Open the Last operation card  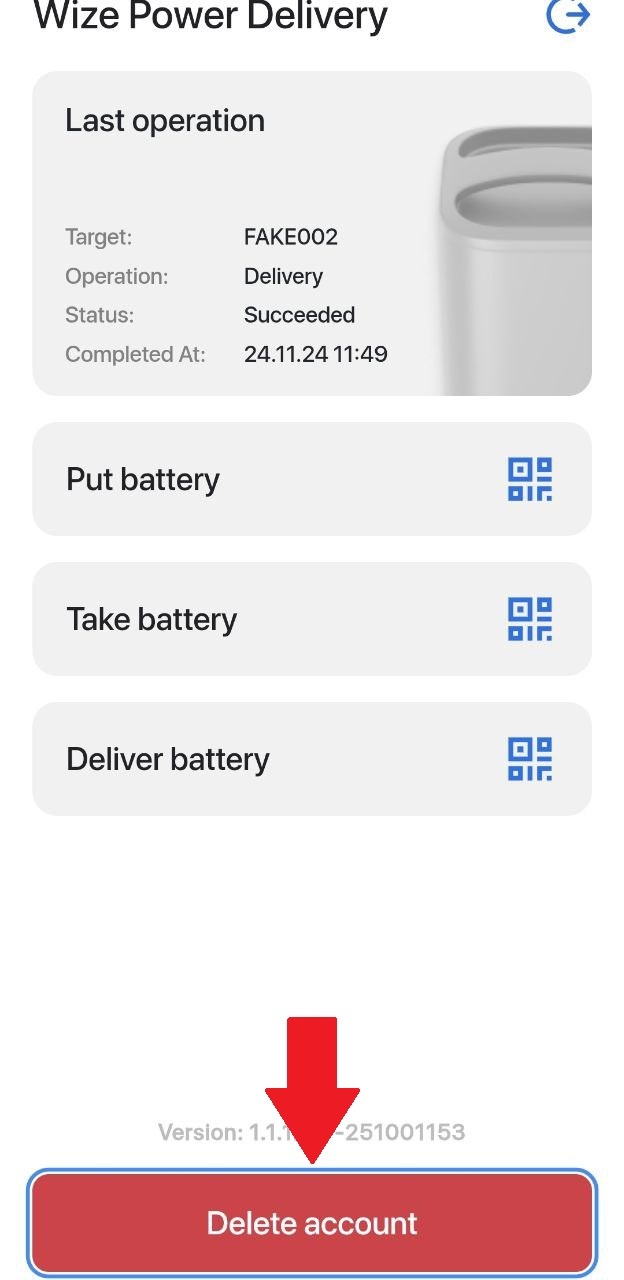click(x=312, y=233)
